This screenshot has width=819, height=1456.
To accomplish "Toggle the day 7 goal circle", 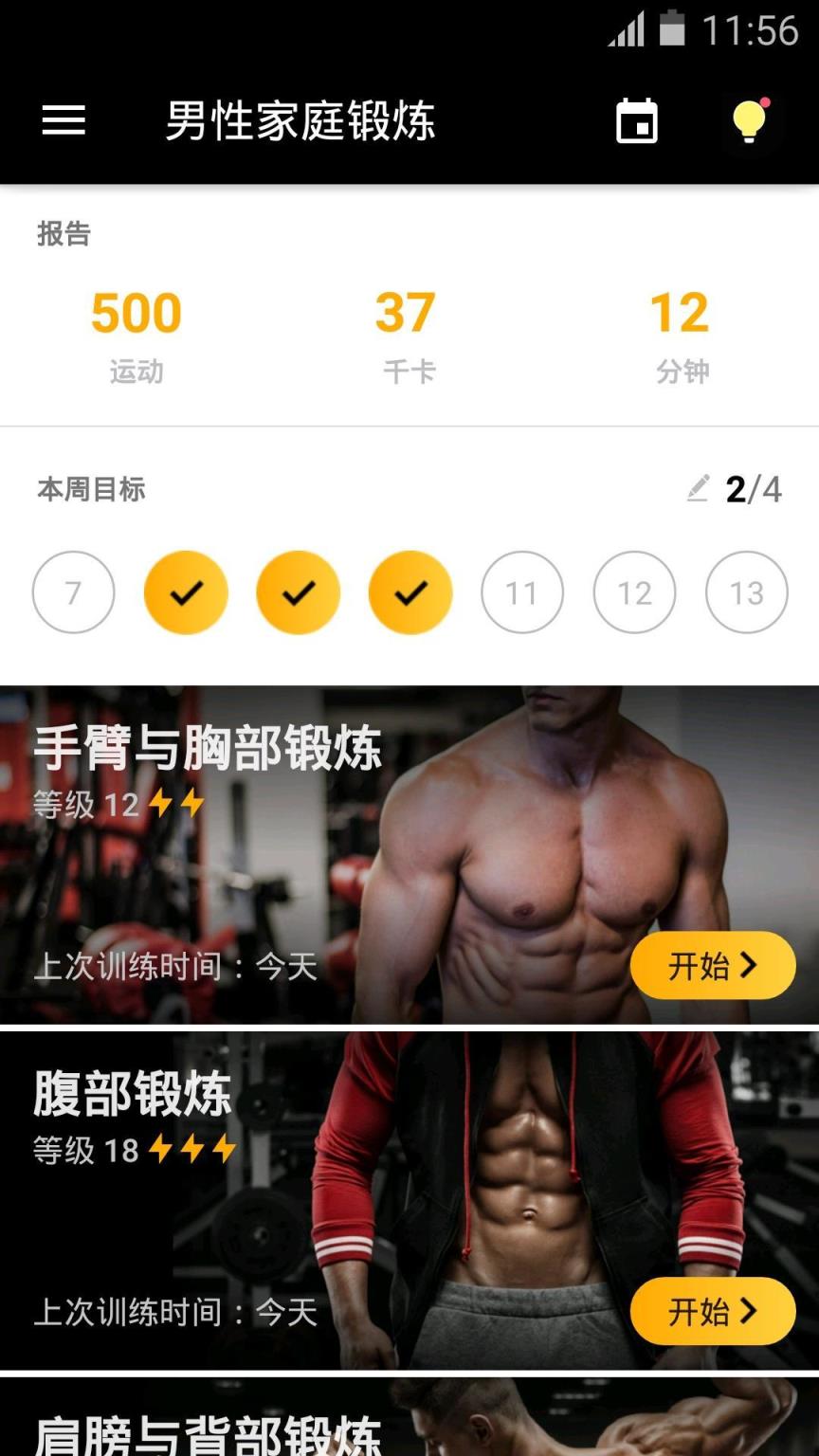I will 73,592.
